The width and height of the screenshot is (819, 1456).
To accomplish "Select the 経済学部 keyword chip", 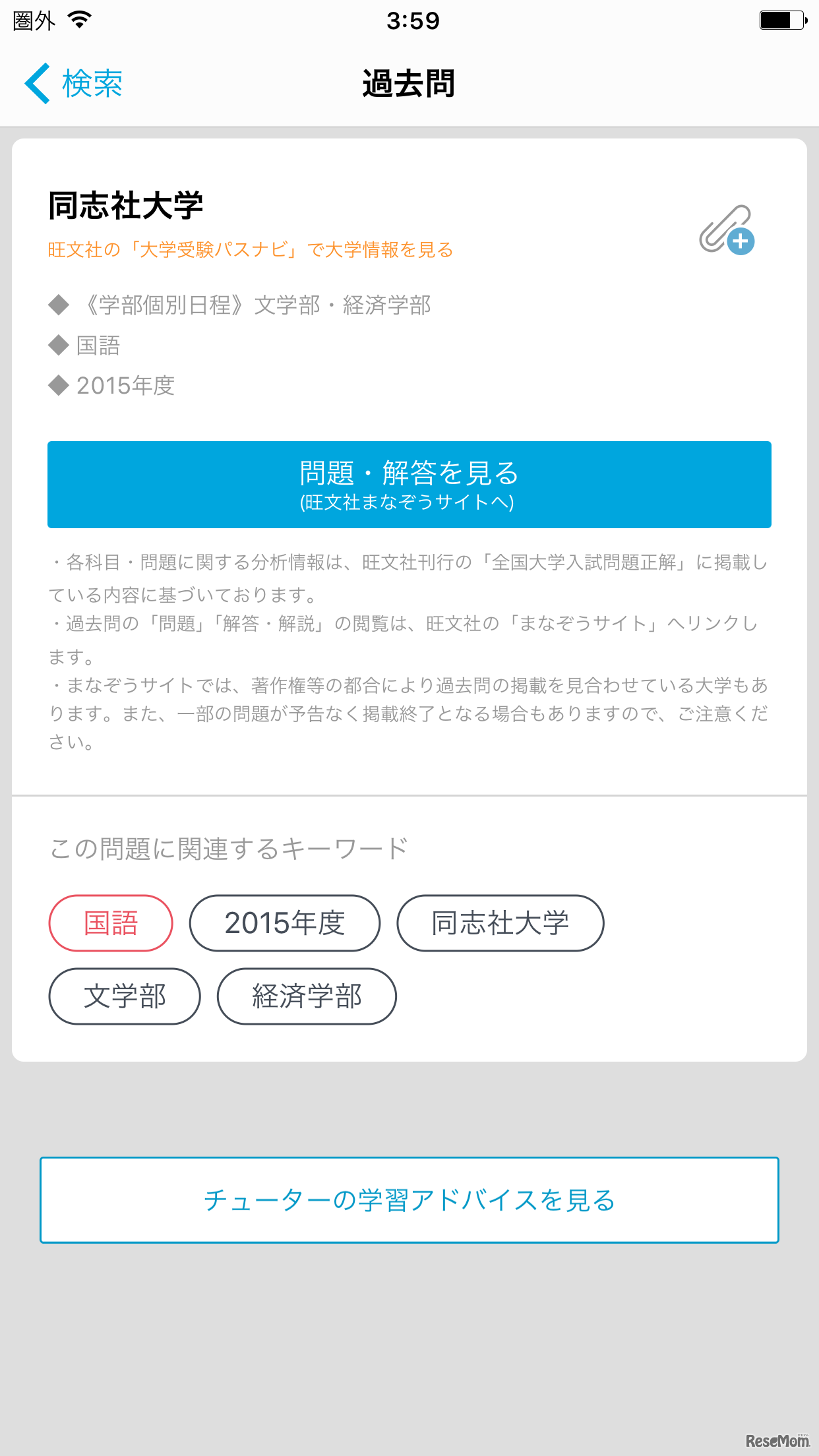I will (307, 996).
